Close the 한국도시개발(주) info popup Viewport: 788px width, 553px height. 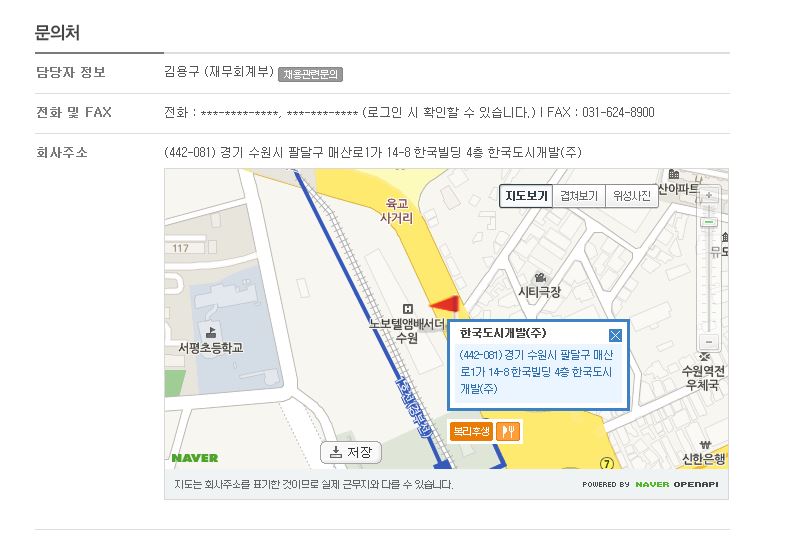615,335
